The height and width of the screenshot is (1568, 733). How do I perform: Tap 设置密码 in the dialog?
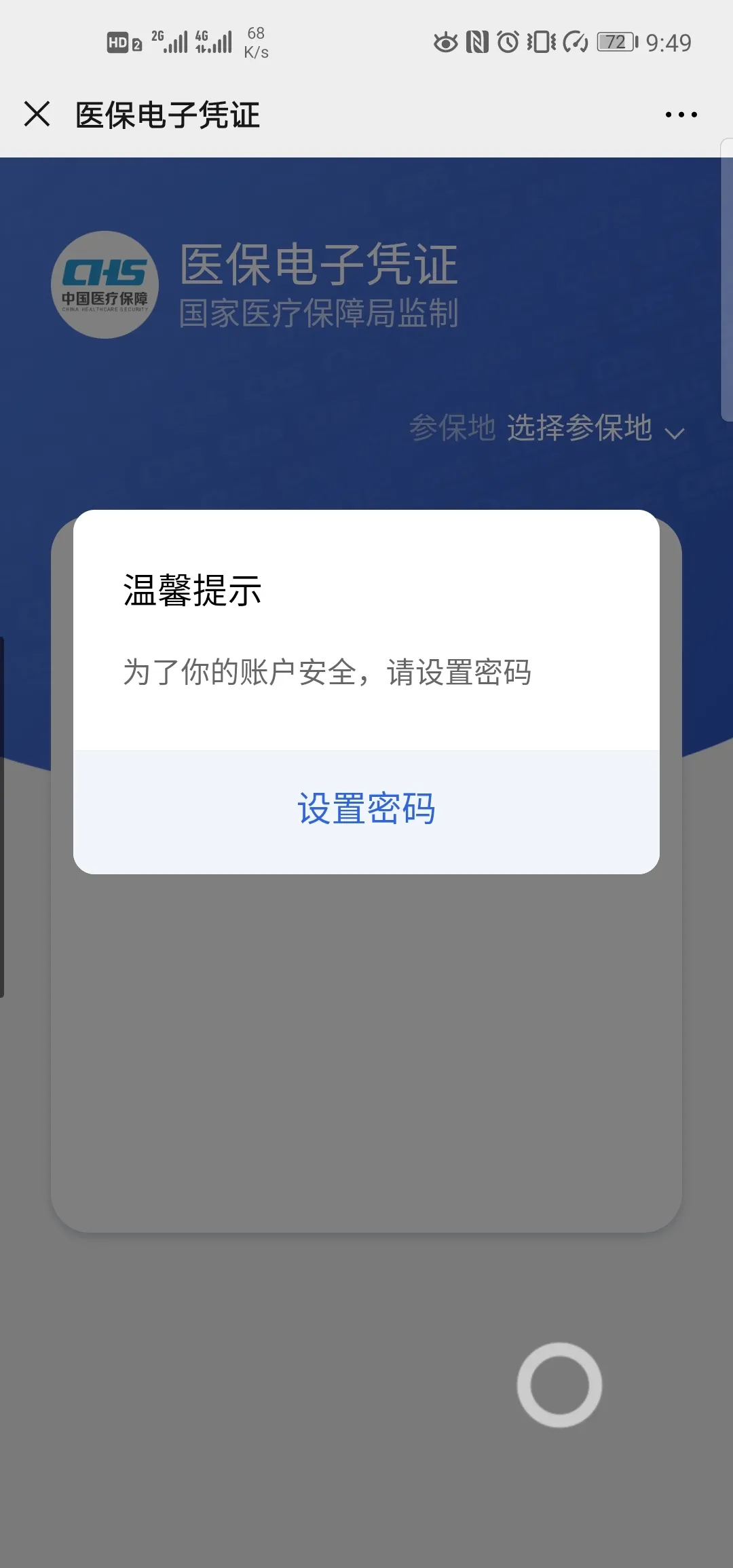point(366,810)
